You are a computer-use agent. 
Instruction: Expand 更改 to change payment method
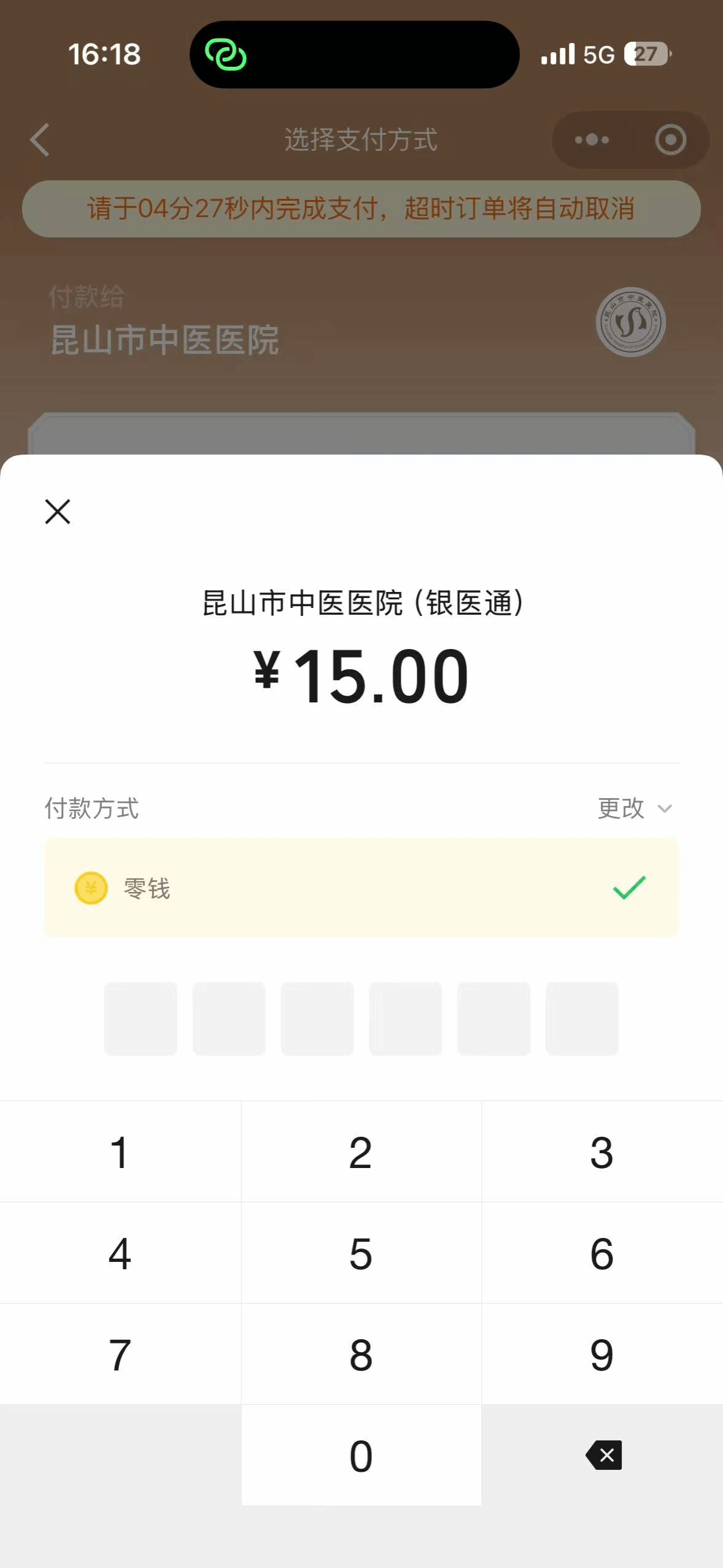[x=635, y=808]
